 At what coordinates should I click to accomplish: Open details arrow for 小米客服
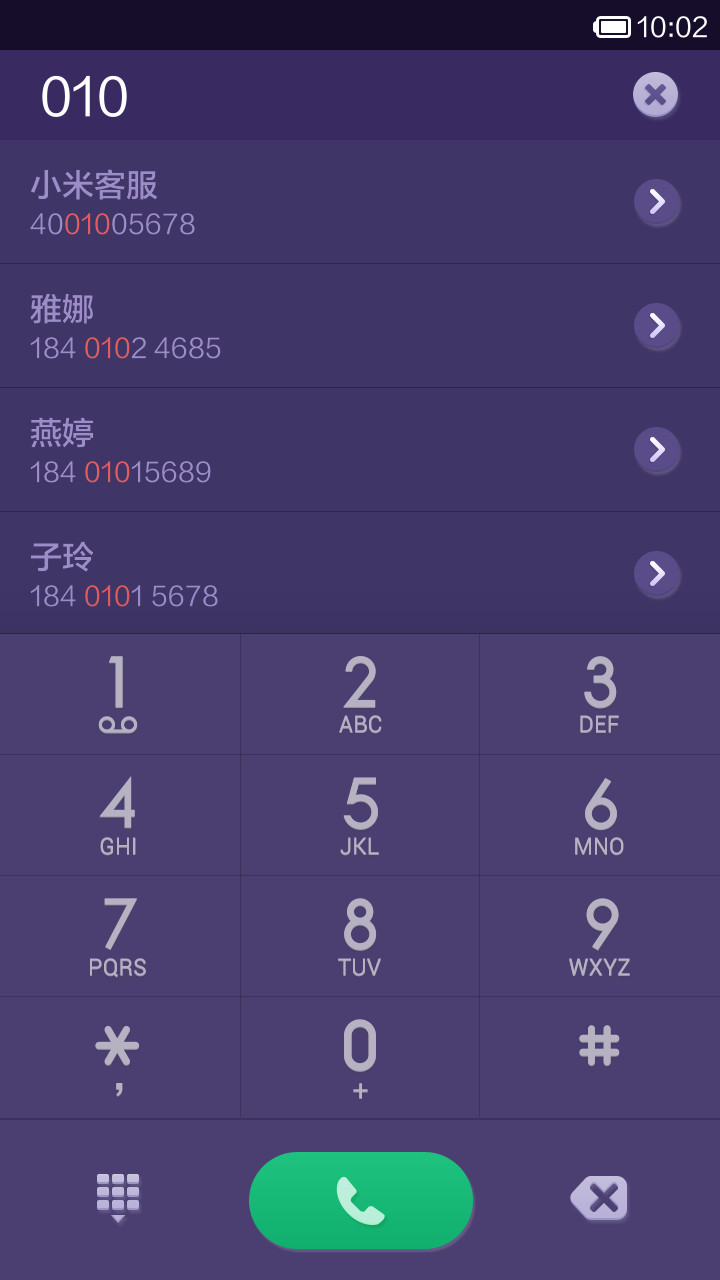coord(657,202)
